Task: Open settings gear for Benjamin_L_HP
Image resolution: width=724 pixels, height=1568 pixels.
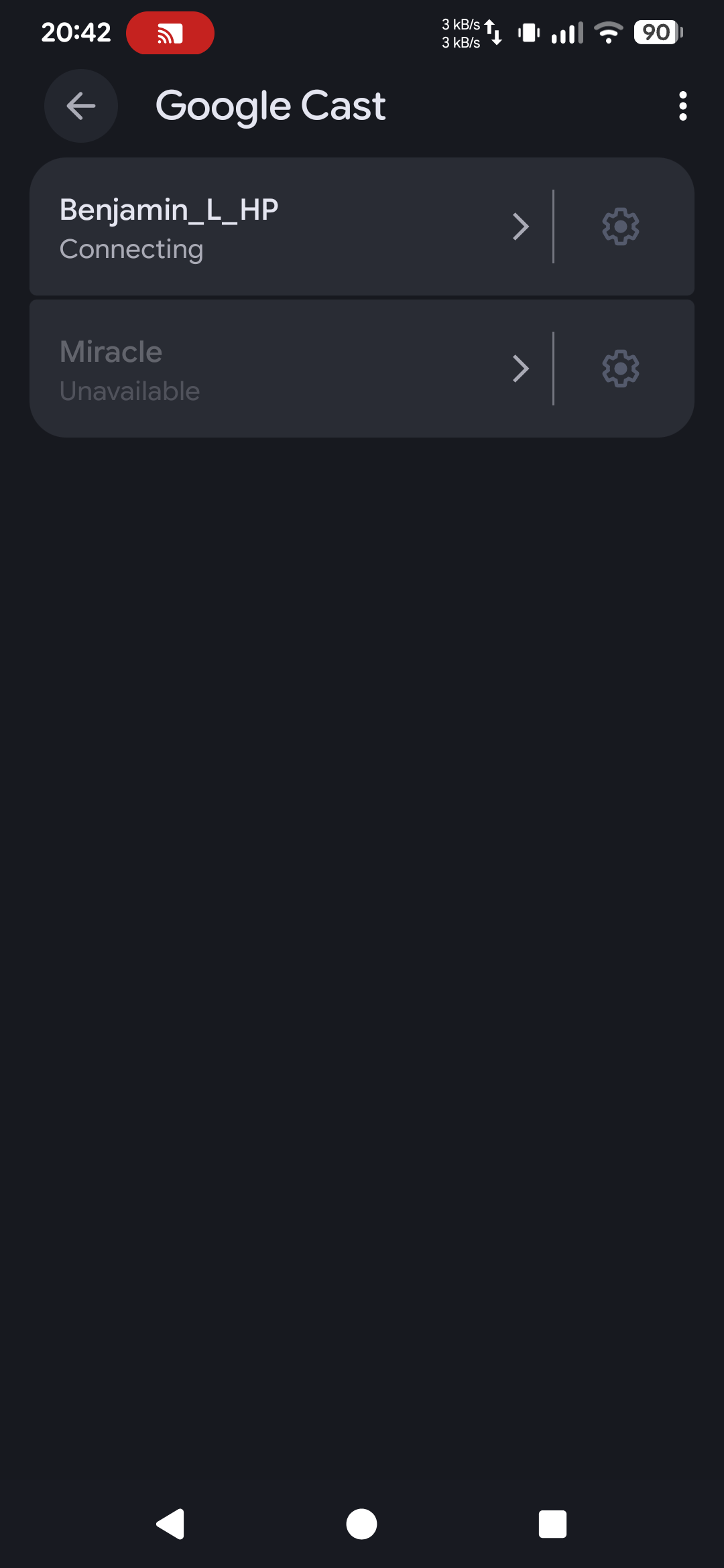Action: [x=620, y=227]
